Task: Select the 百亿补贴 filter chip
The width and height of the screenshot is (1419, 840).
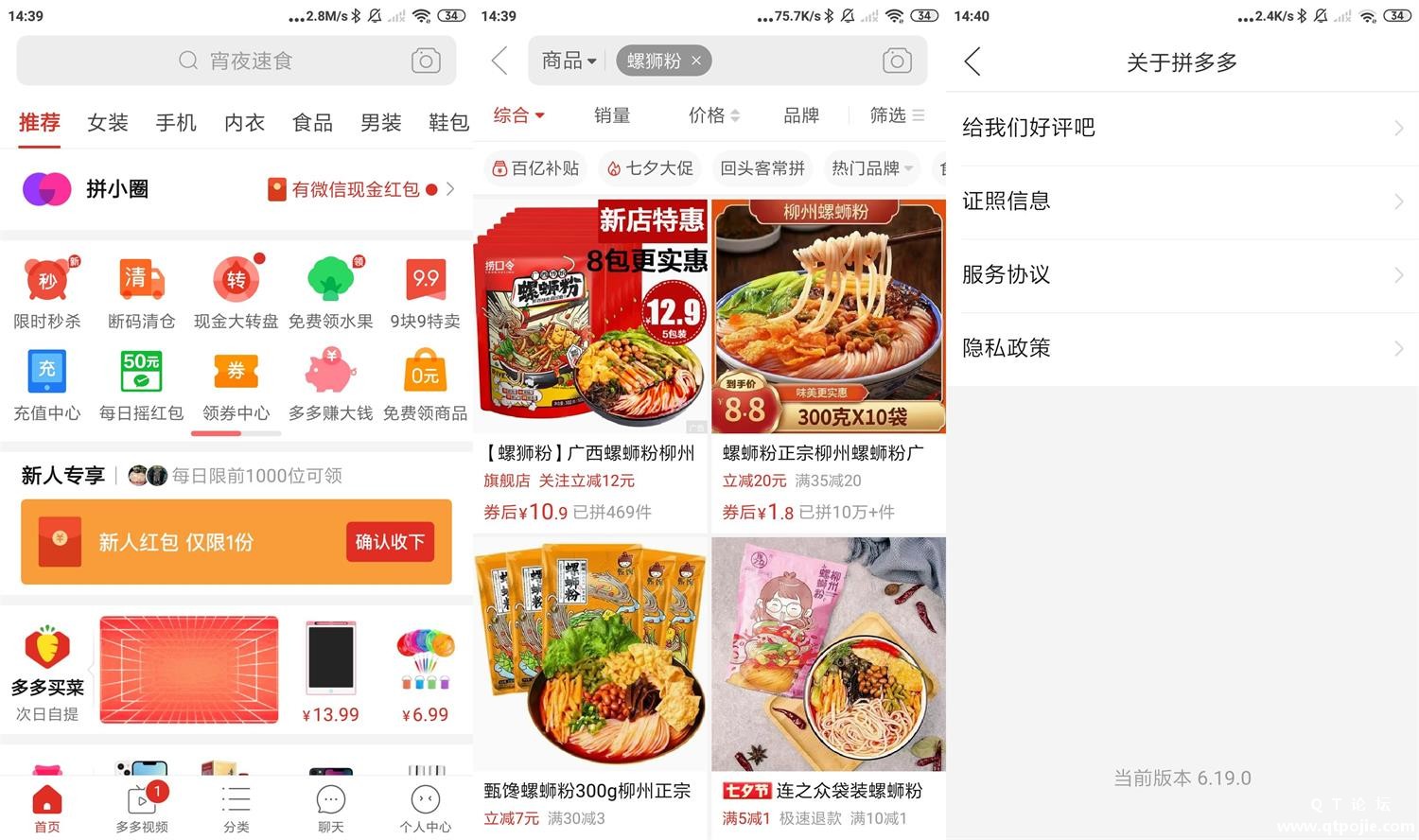Action: point(535,168)
